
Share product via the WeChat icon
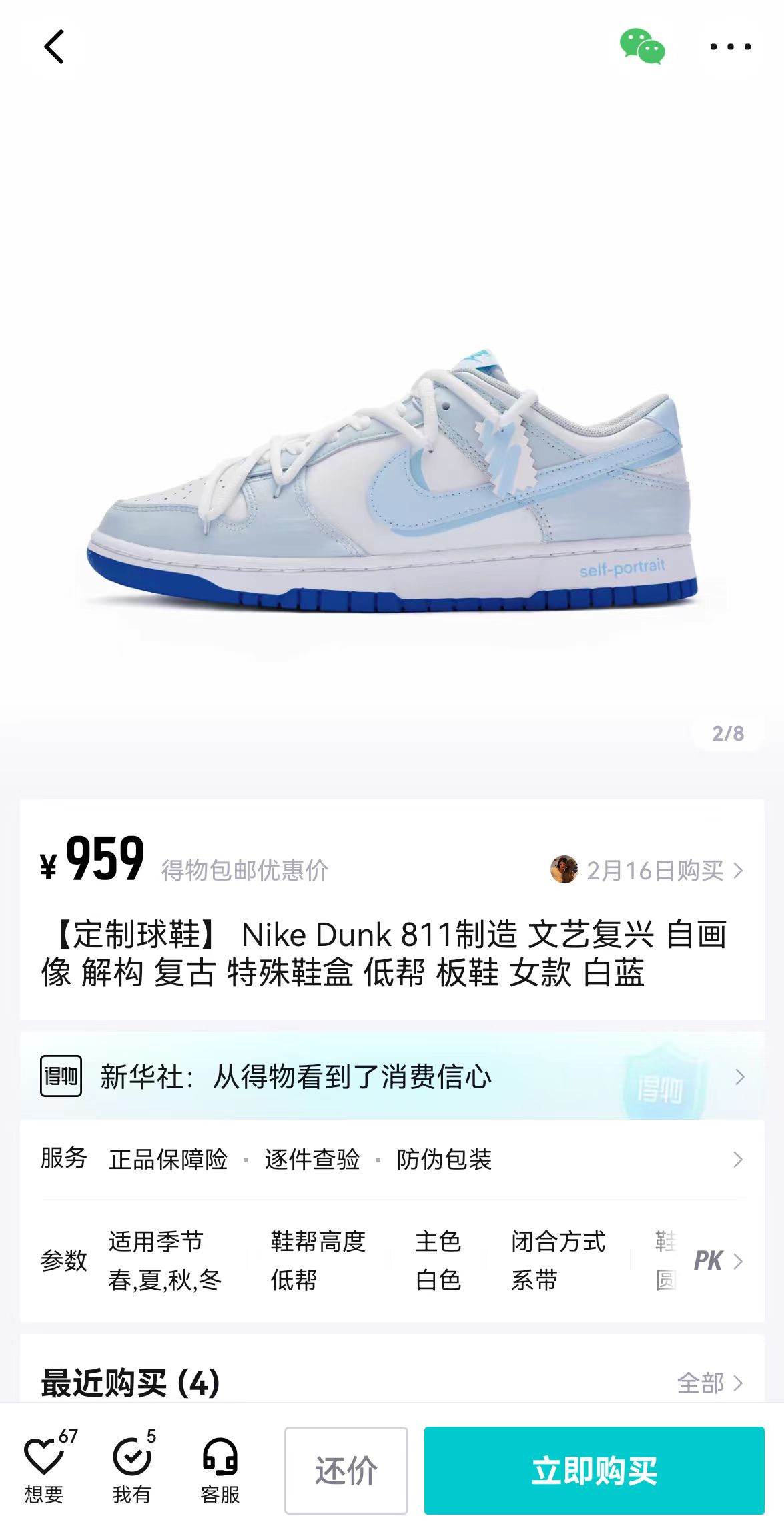642,46
